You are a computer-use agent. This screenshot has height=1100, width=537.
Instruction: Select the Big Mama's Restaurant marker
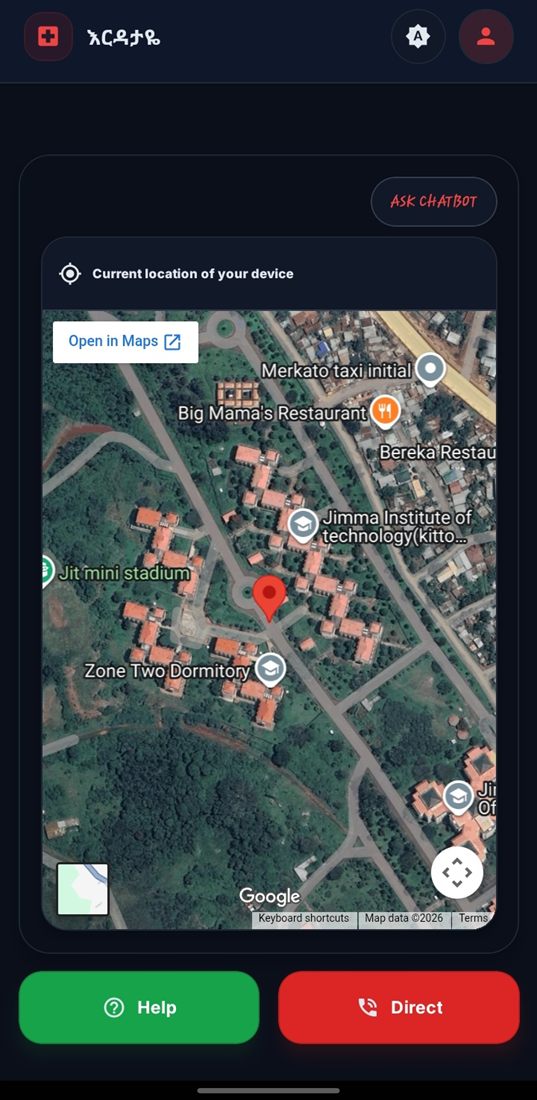pyautogui.click(x=385, y=411)
